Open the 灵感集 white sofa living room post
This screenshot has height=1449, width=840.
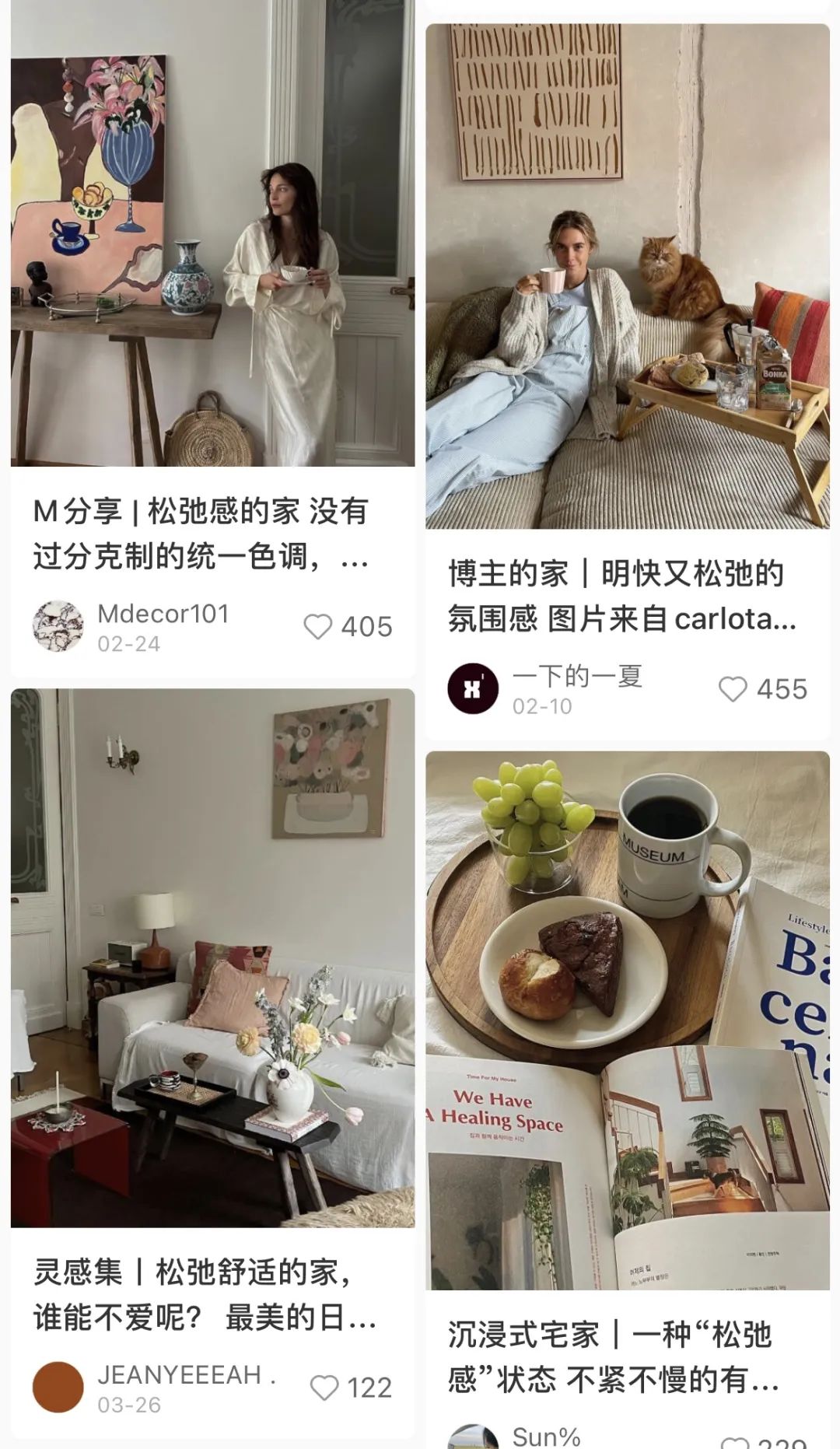[212, 957]
